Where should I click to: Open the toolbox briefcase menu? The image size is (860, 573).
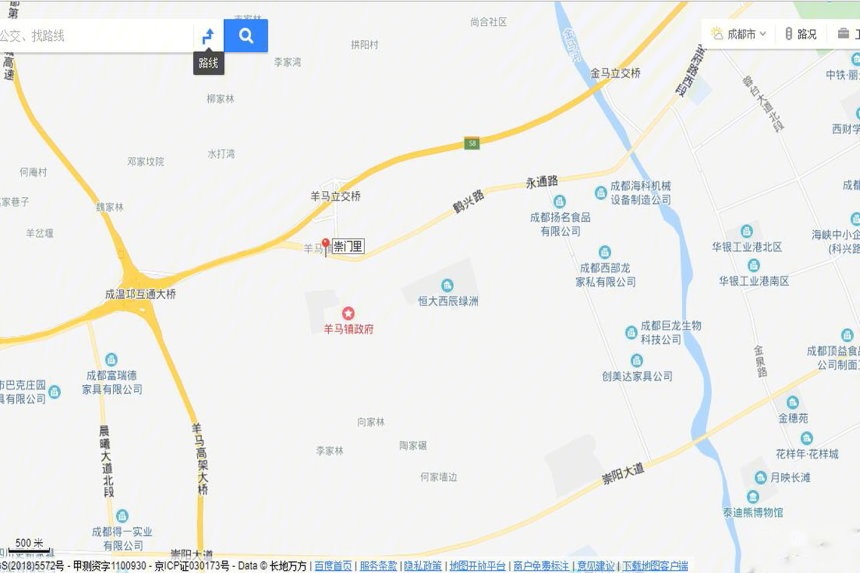(x=845, y=34)
